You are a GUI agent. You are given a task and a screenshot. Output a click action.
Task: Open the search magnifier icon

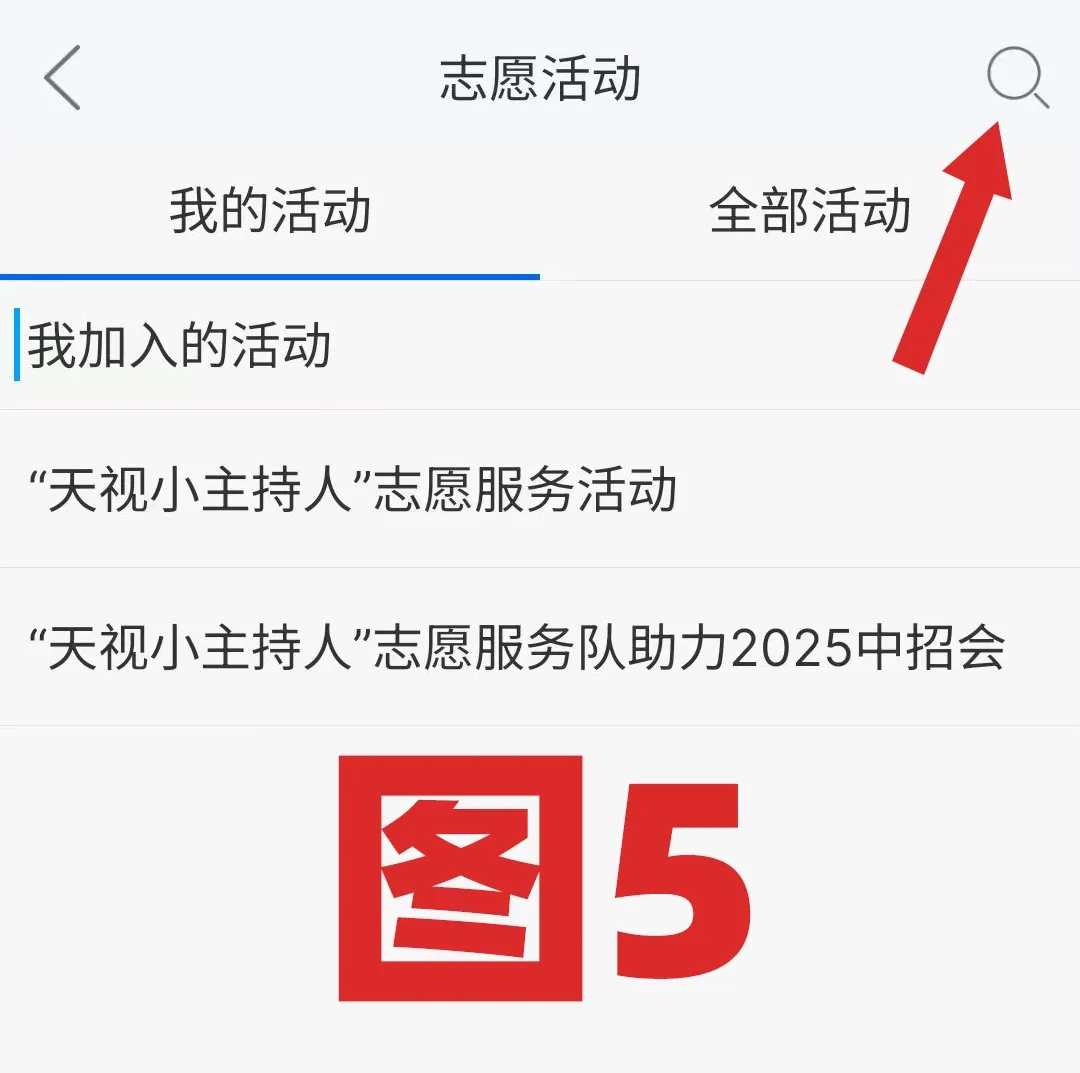[1016, 78]
